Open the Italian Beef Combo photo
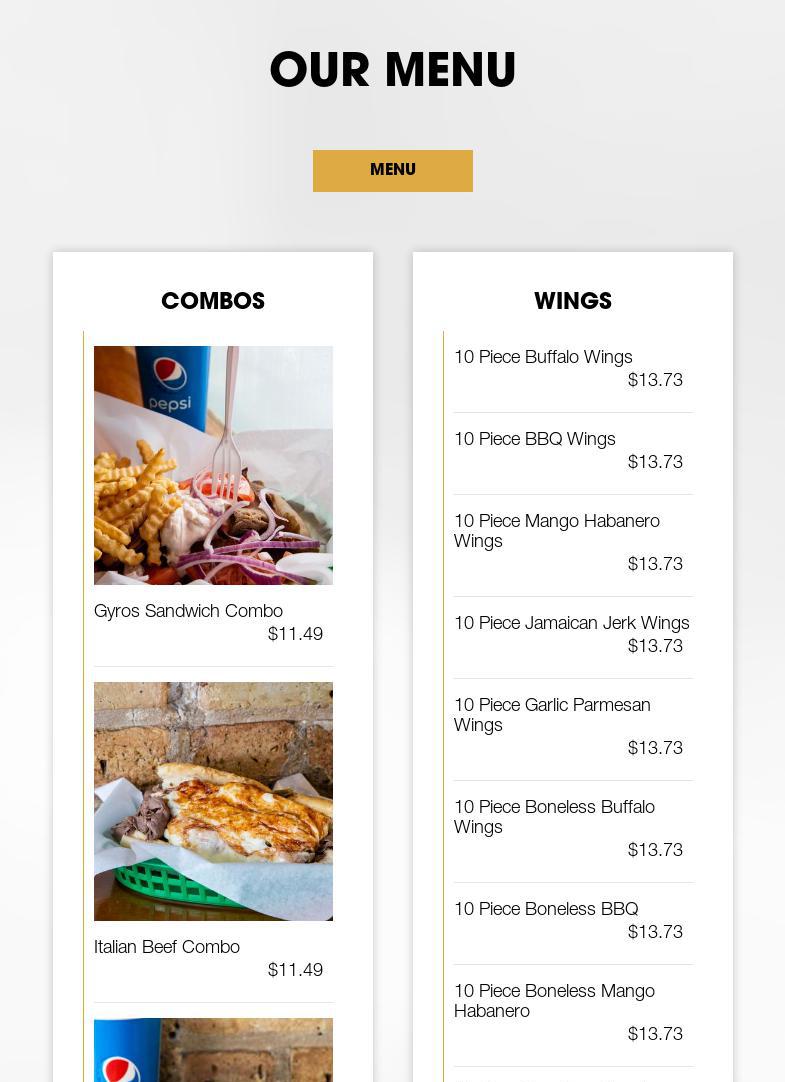This screenshot has width=785, height=1082. point(213,801)
